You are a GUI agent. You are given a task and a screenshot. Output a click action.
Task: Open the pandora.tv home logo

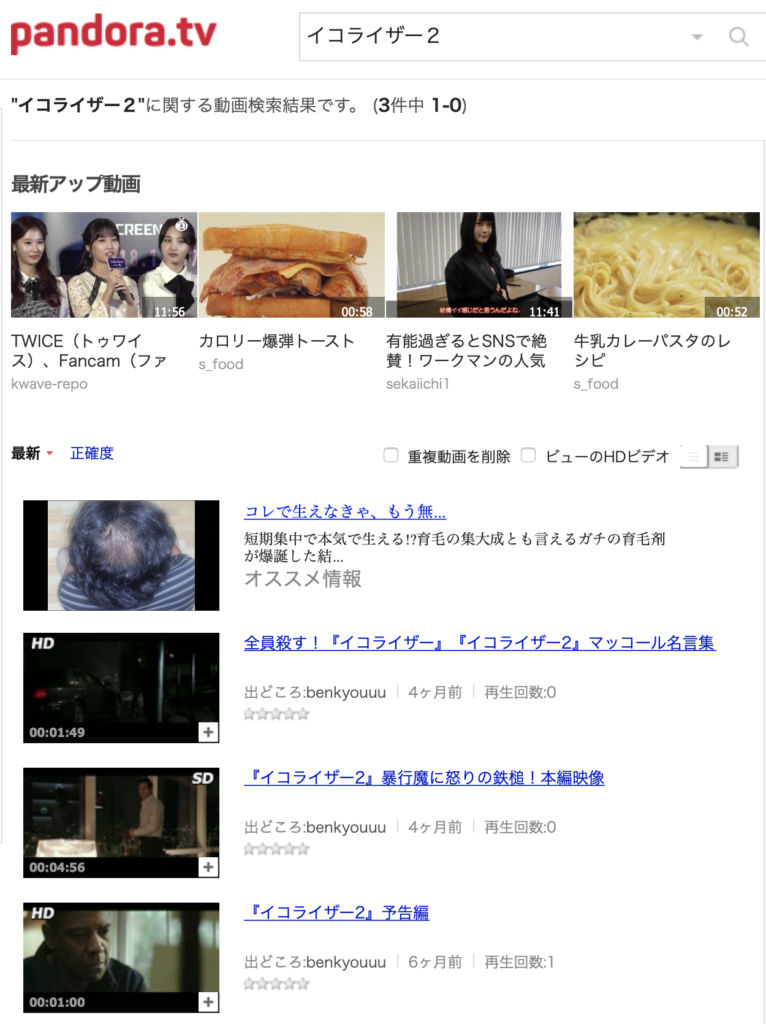pos(113,34)
